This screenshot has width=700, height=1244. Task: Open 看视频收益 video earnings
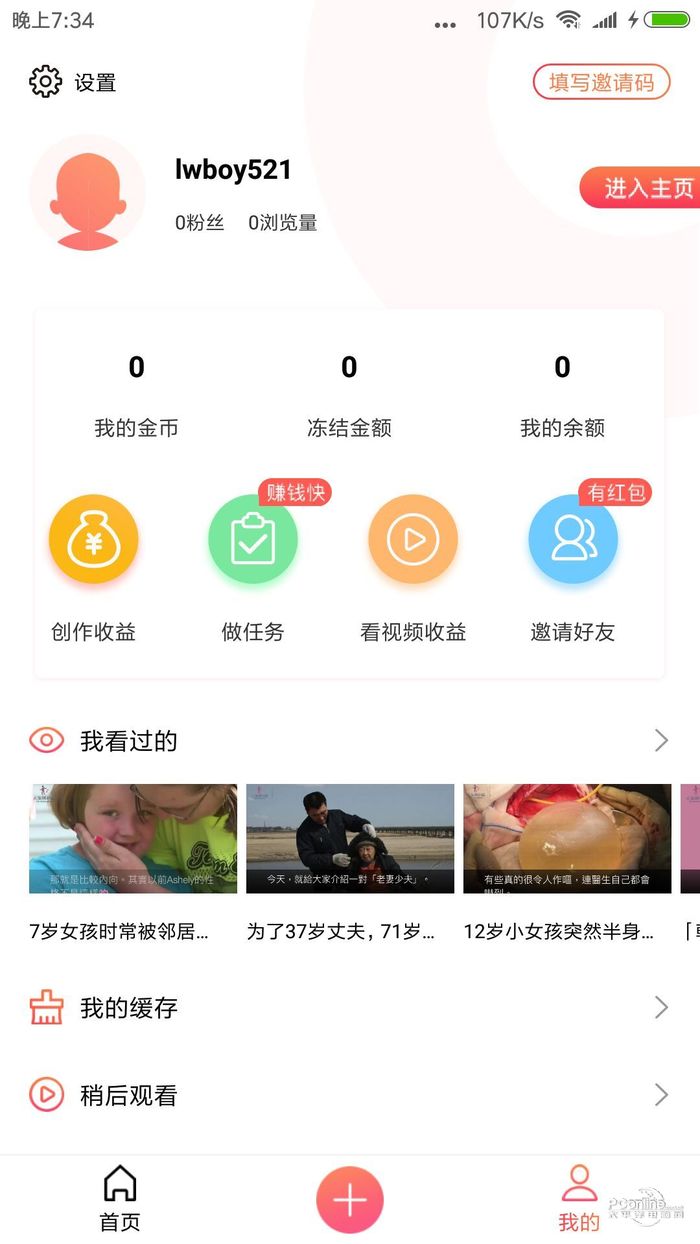[413, 541]
